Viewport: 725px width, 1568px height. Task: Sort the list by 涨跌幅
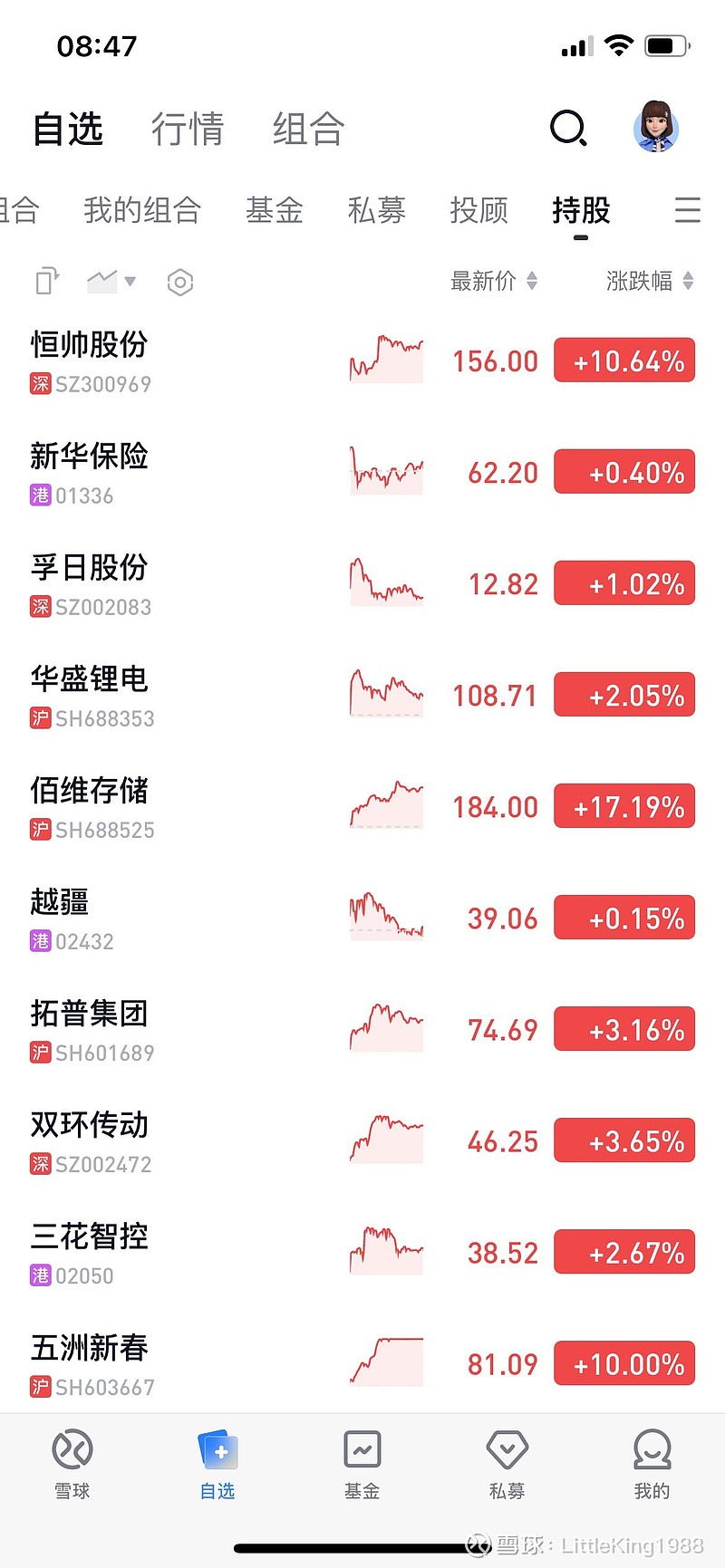tap(650, 281)
